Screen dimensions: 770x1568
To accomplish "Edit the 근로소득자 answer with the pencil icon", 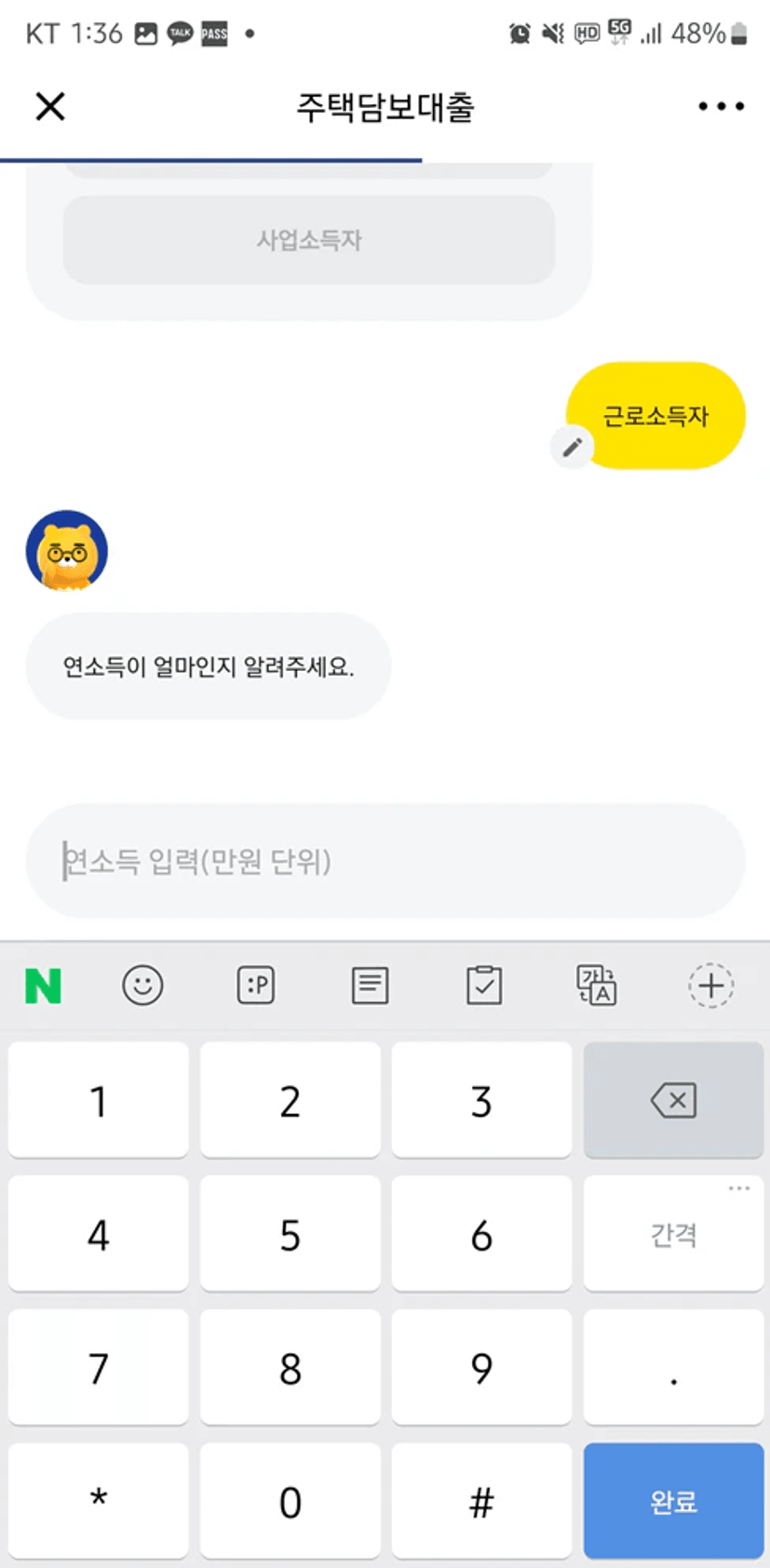I will click(x=572, y=448).
